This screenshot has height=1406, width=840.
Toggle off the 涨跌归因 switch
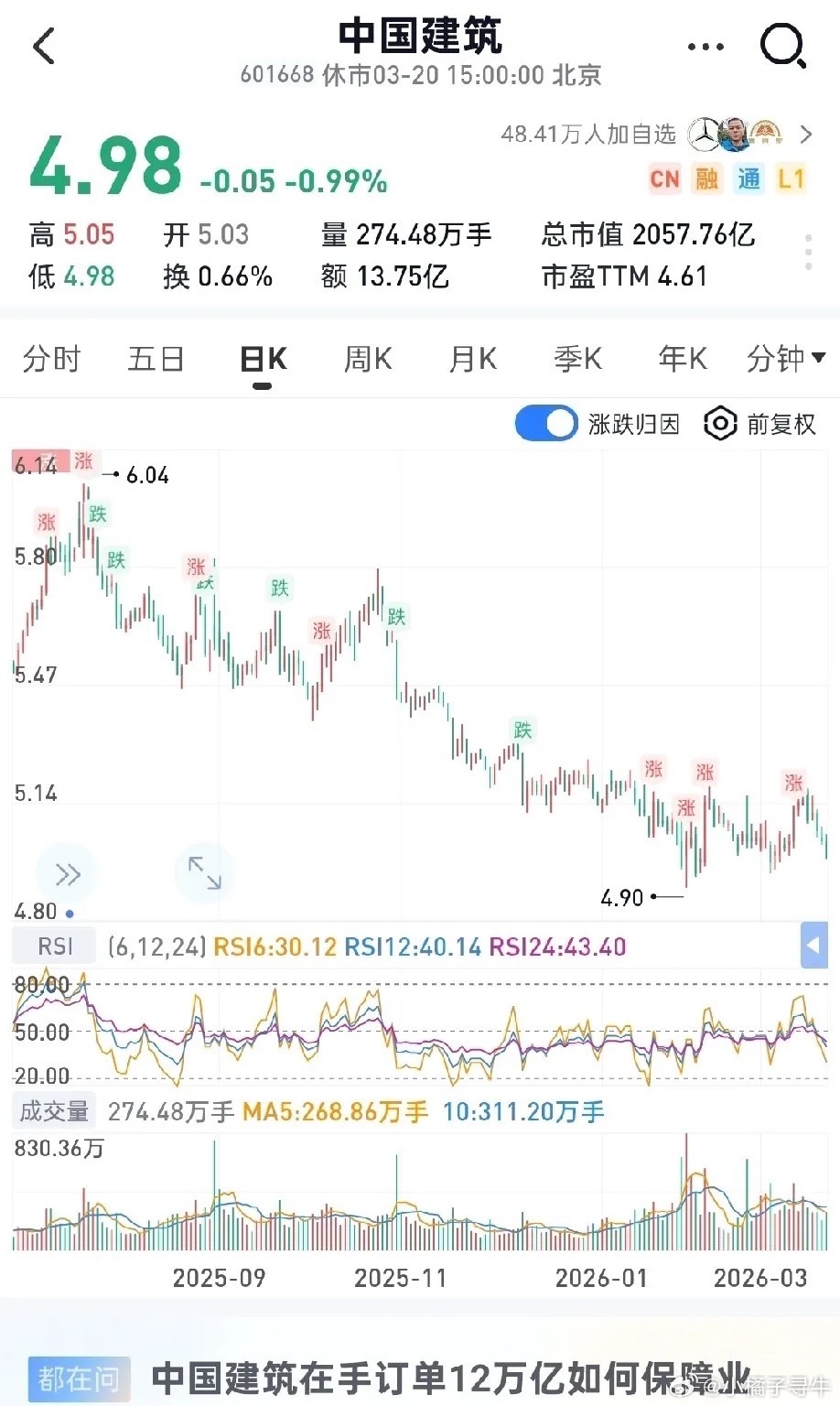click(x=545, y=424)
